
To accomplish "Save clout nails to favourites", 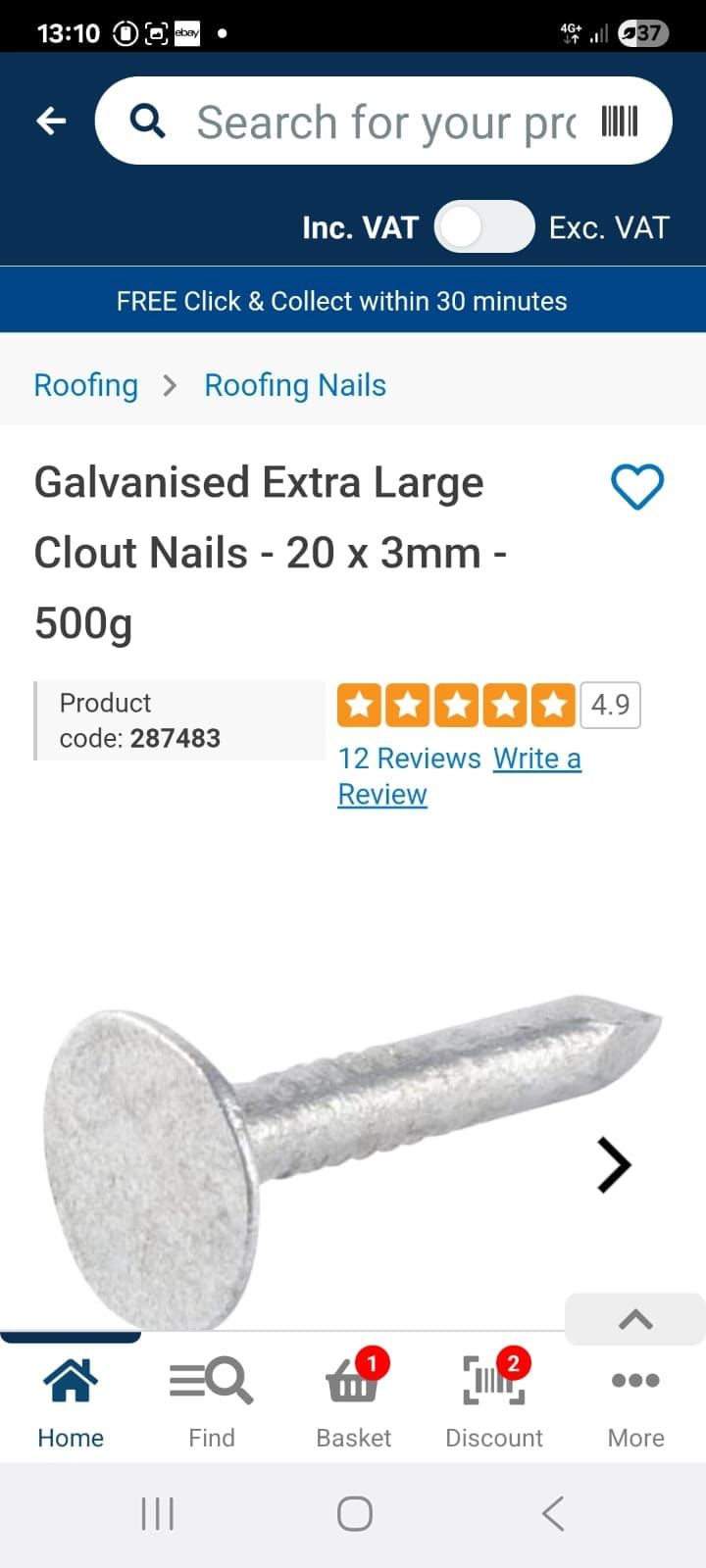I will (637, 486).
